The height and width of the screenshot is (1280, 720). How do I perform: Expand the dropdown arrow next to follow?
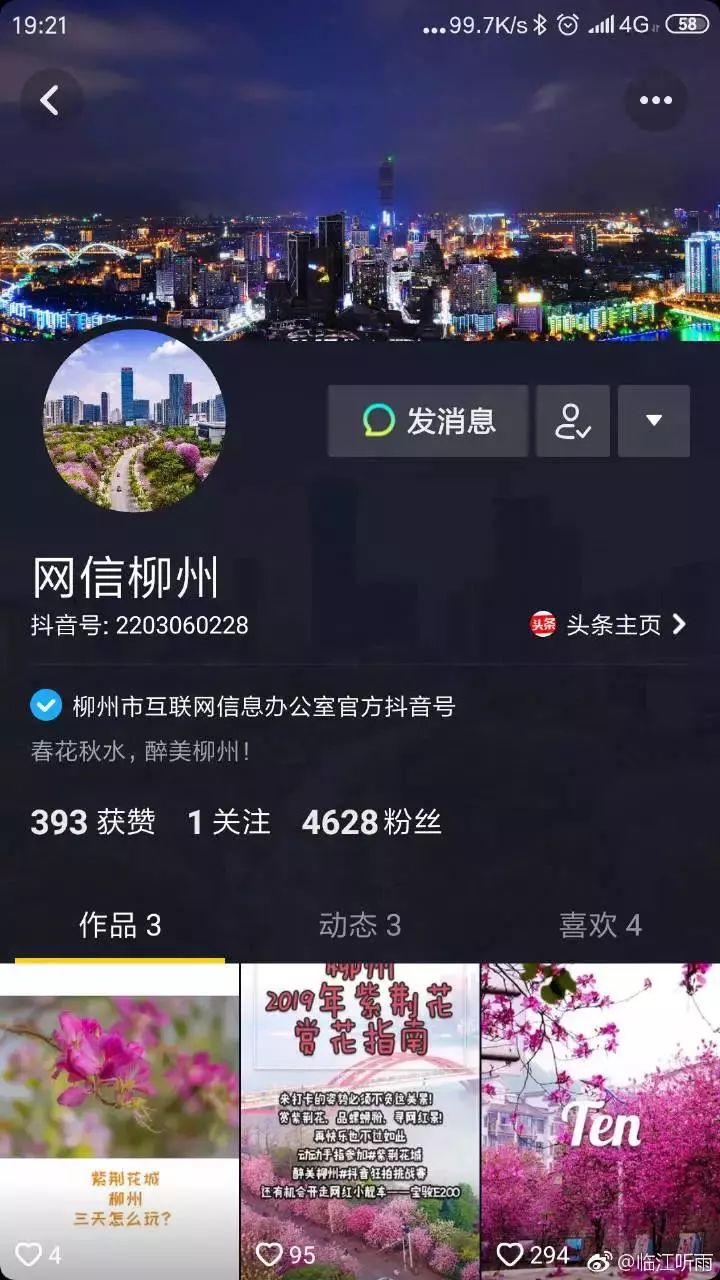click(x=654, y=421)
